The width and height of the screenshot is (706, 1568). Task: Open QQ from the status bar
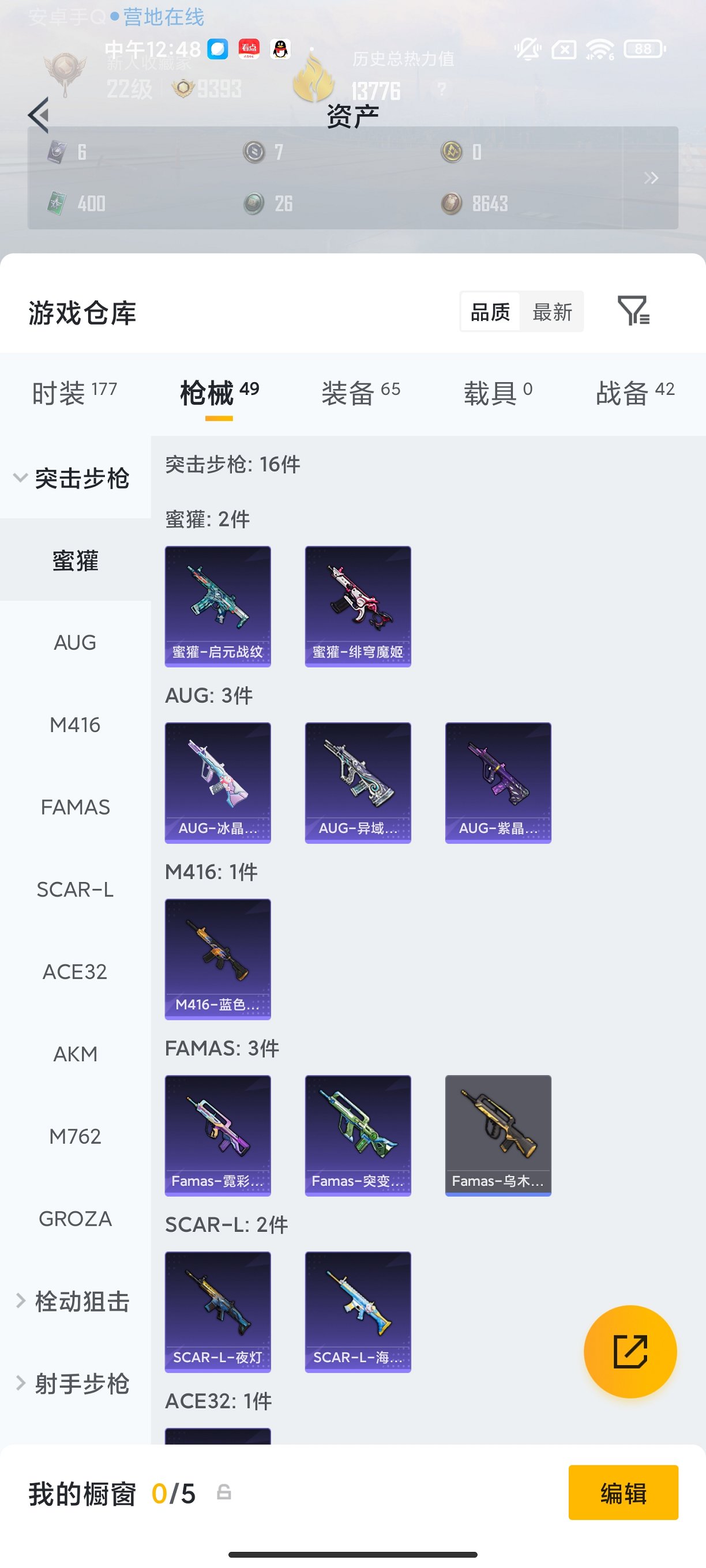click(x=279, y=48)
